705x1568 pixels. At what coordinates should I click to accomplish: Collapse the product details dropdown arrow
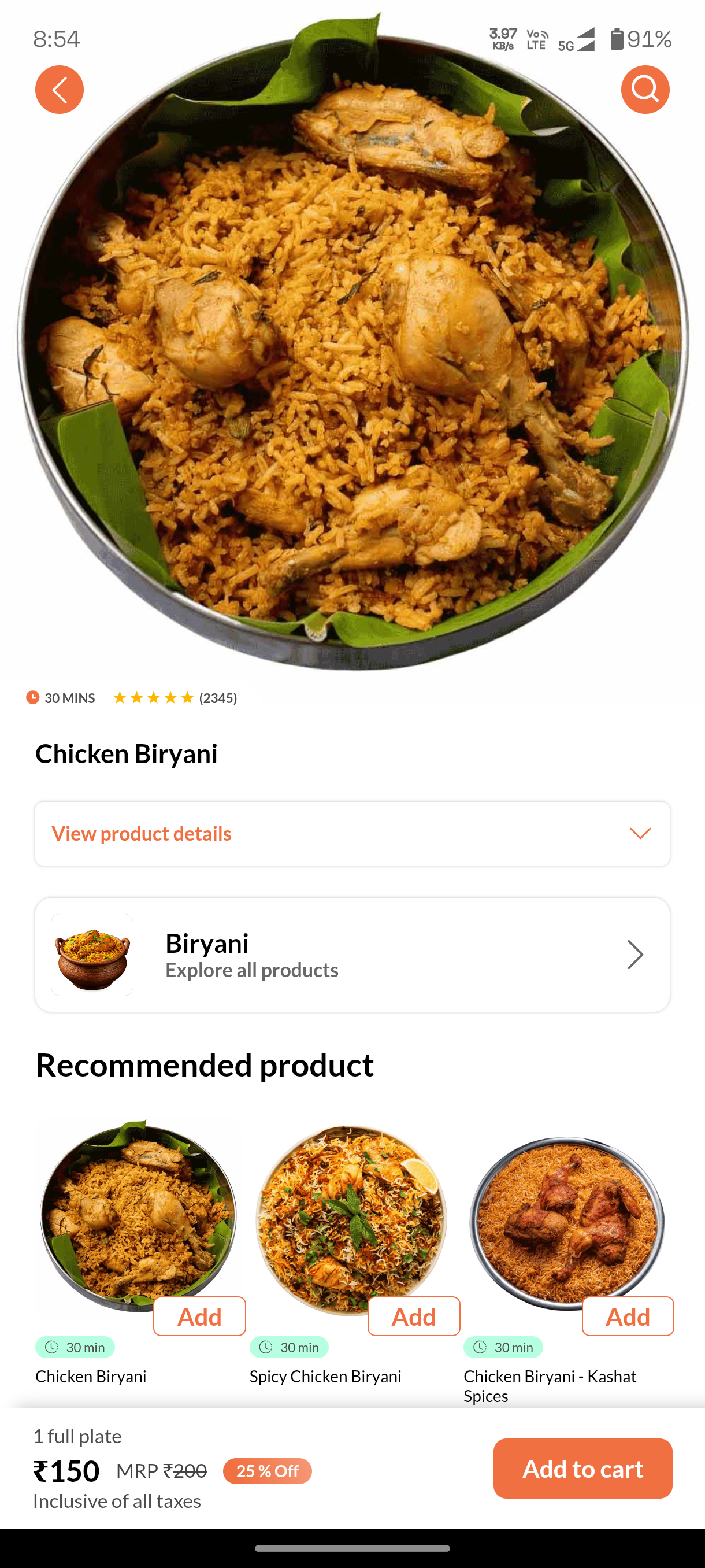640,833
